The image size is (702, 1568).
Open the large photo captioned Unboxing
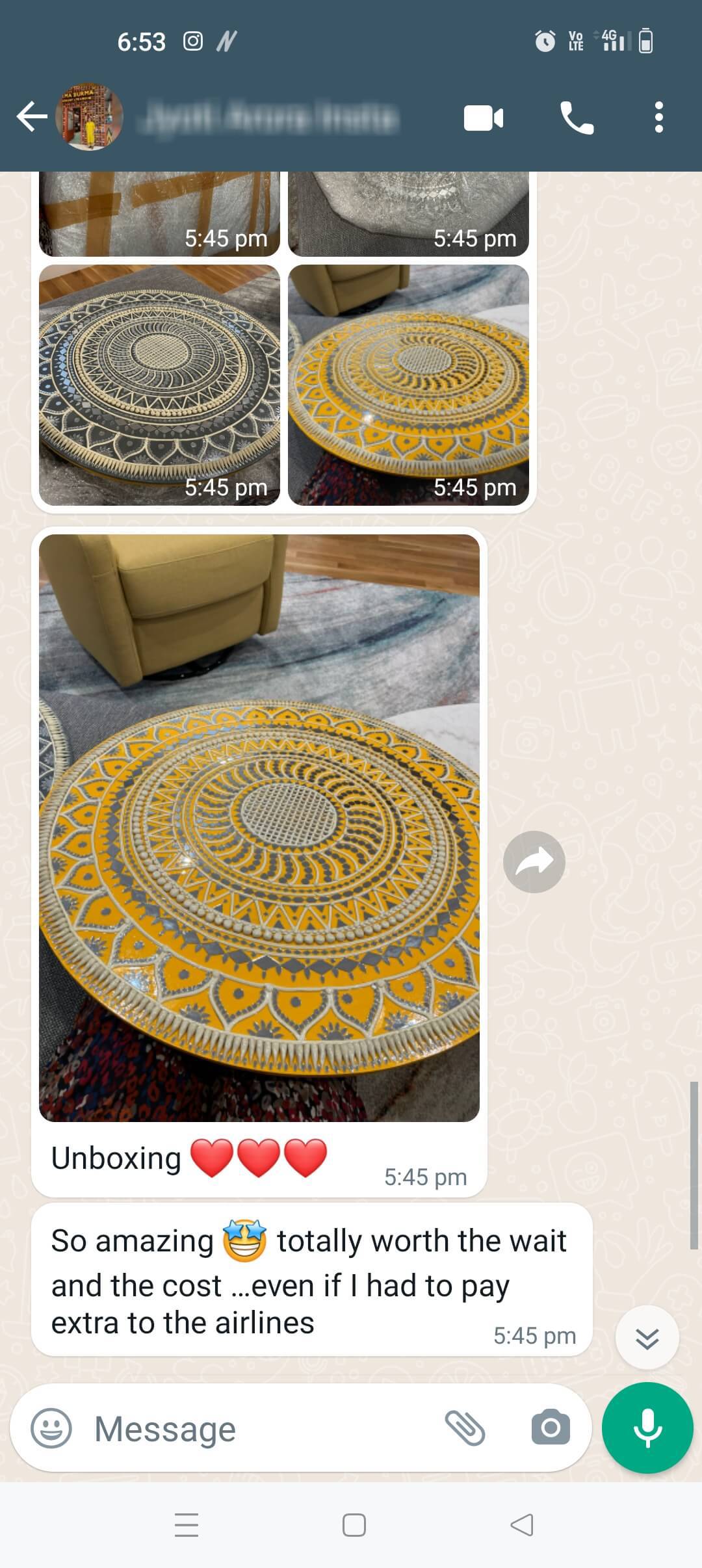(x=259, y=828)
